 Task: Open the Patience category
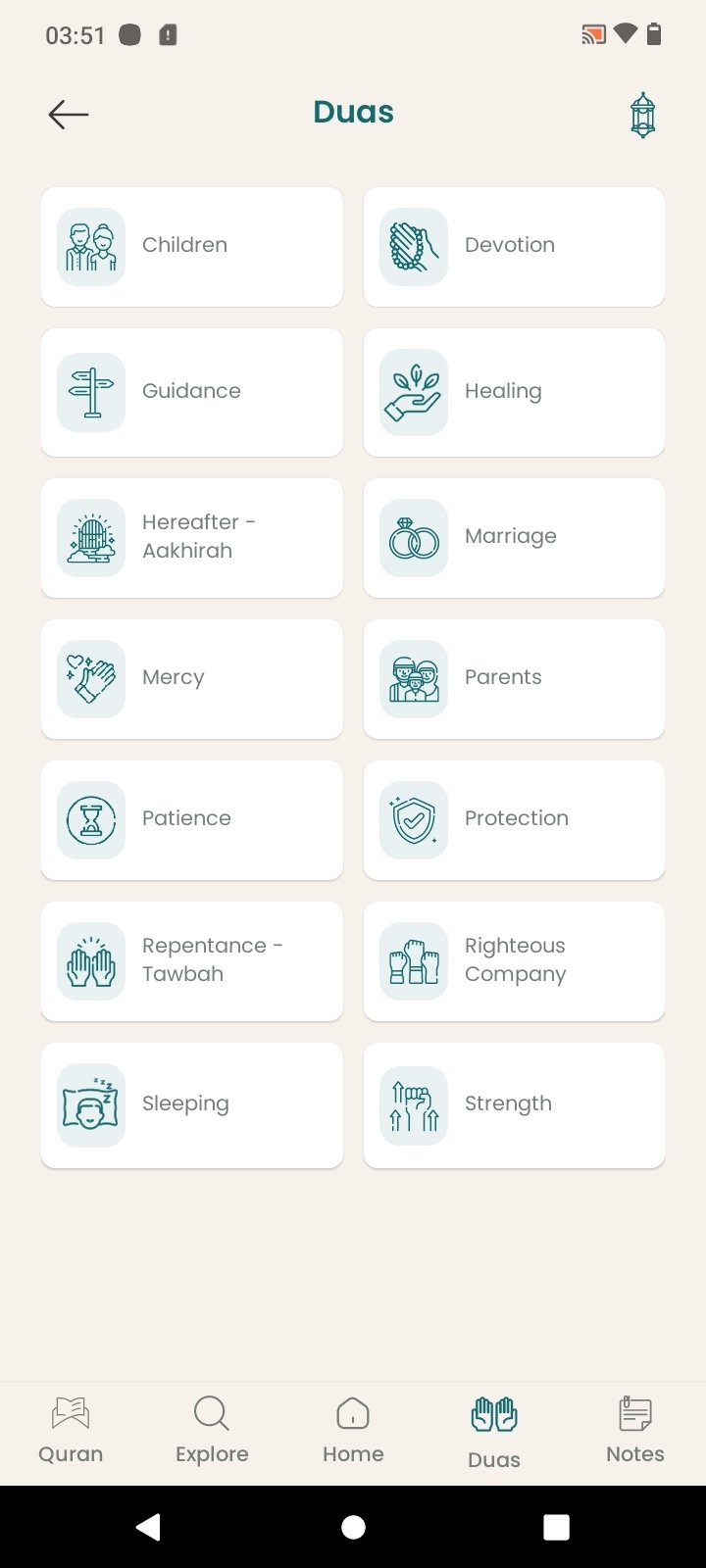point(192,819)
